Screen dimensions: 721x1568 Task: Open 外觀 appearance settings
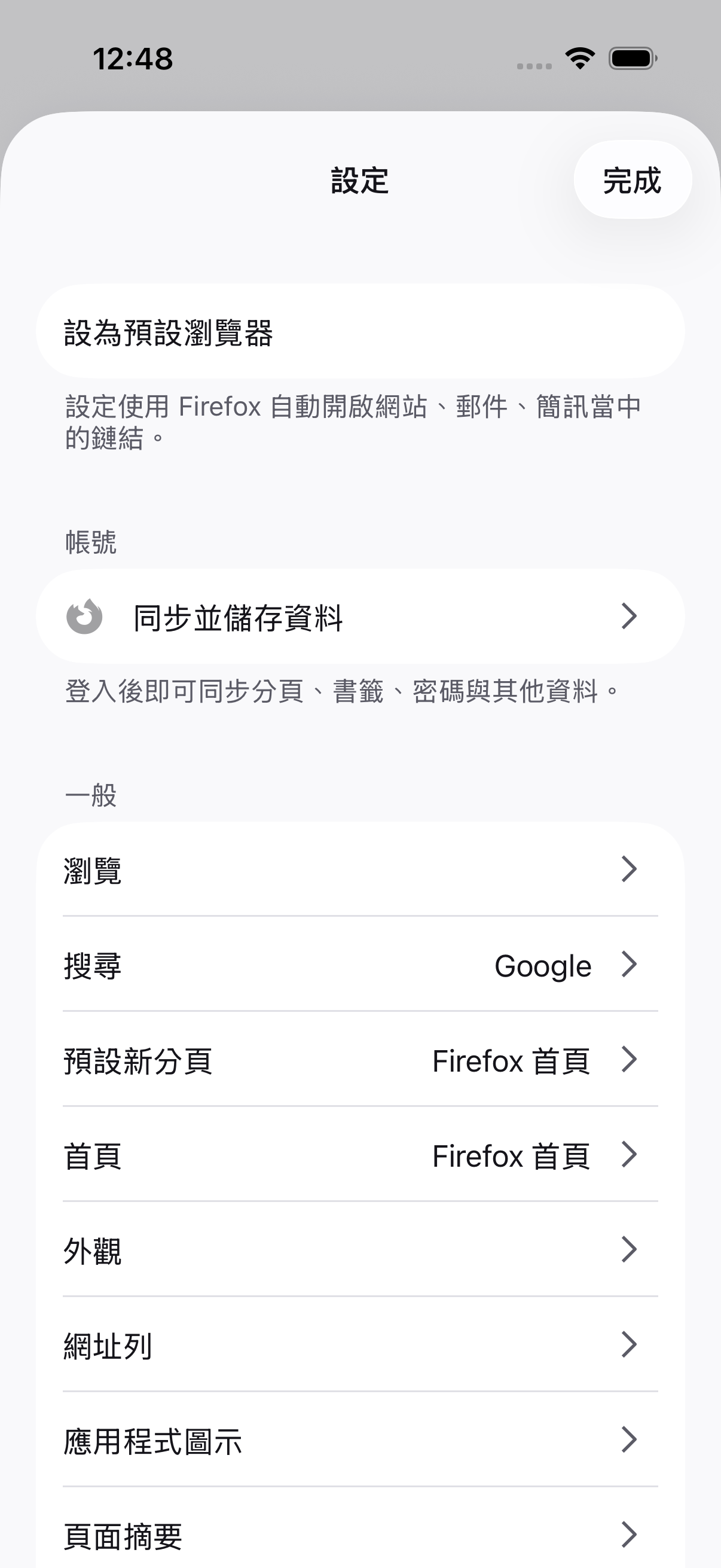pyautogui.click(x=360, y=1249)
